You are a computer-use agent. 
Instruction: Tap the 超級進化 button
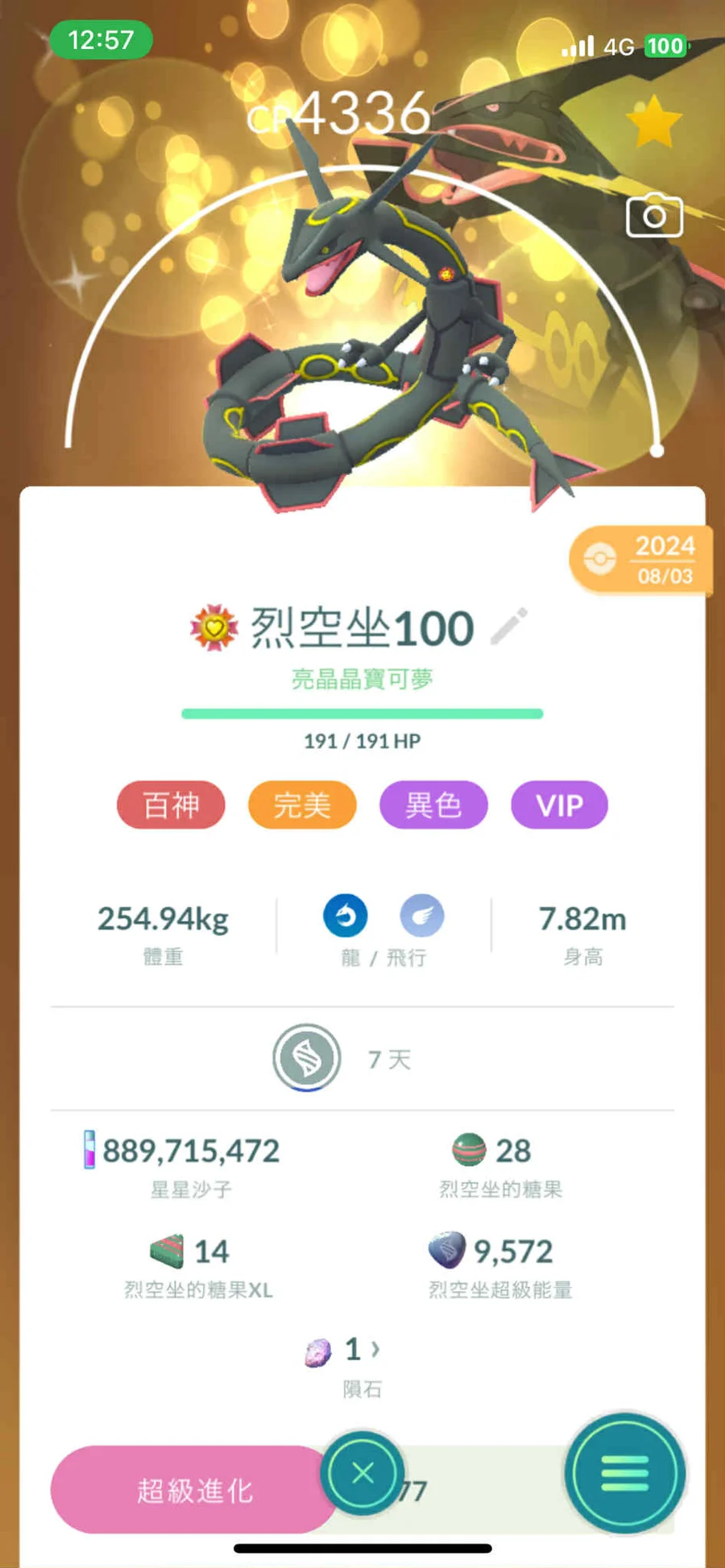click(193, 1489)
